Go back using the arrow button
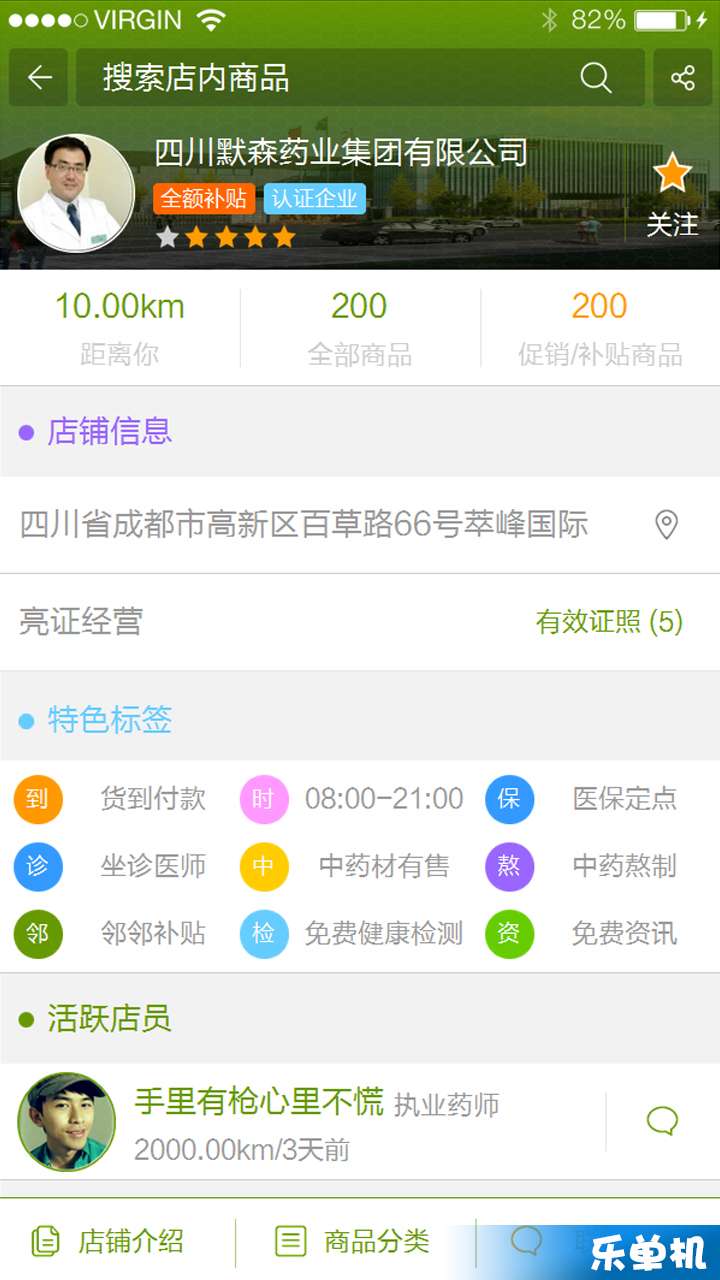720x1280 pixels. pyautogui.click(x=39, y=78)
